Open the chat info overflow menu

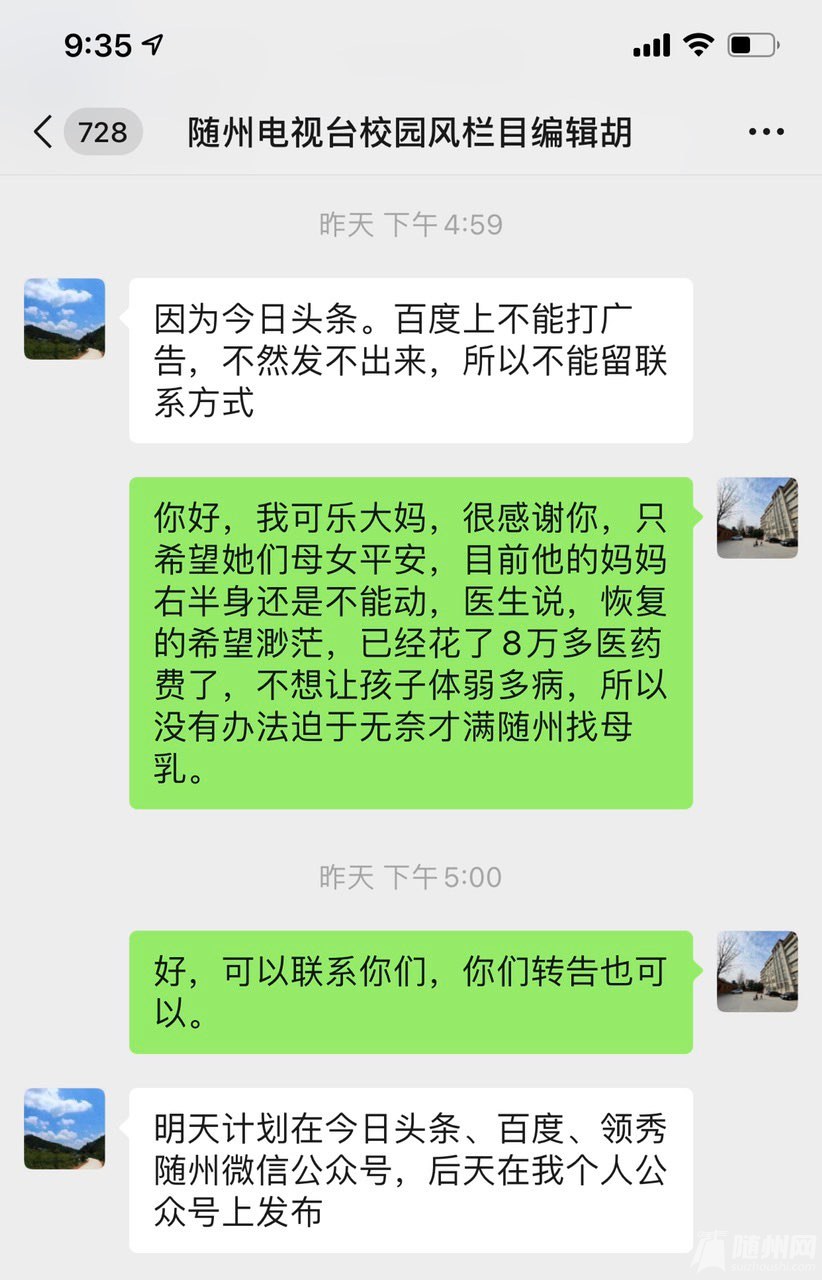point(766,132)
